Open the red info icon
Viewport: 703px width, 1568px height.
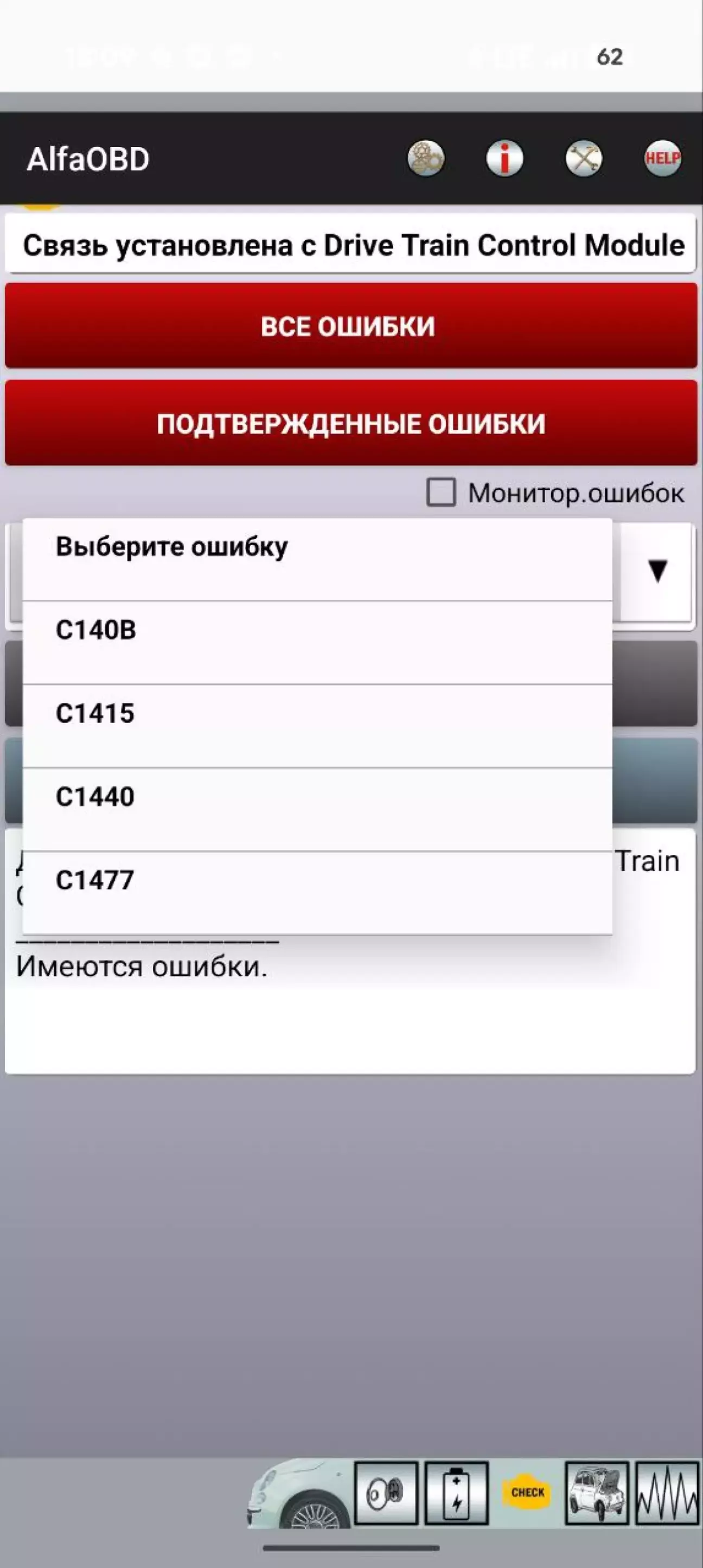(x=504, y=158)
